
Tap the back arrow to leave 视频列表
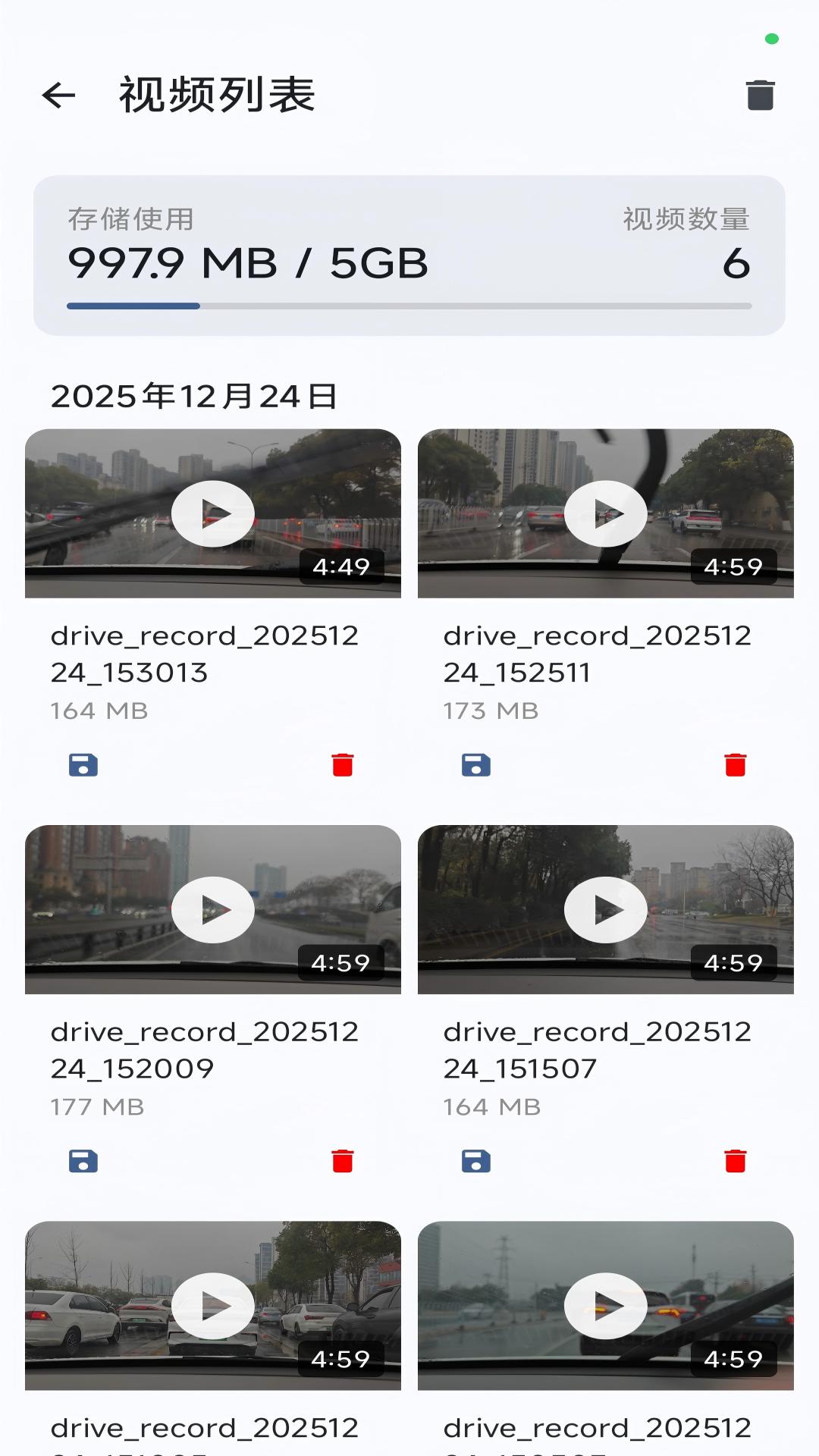point(58,96)
